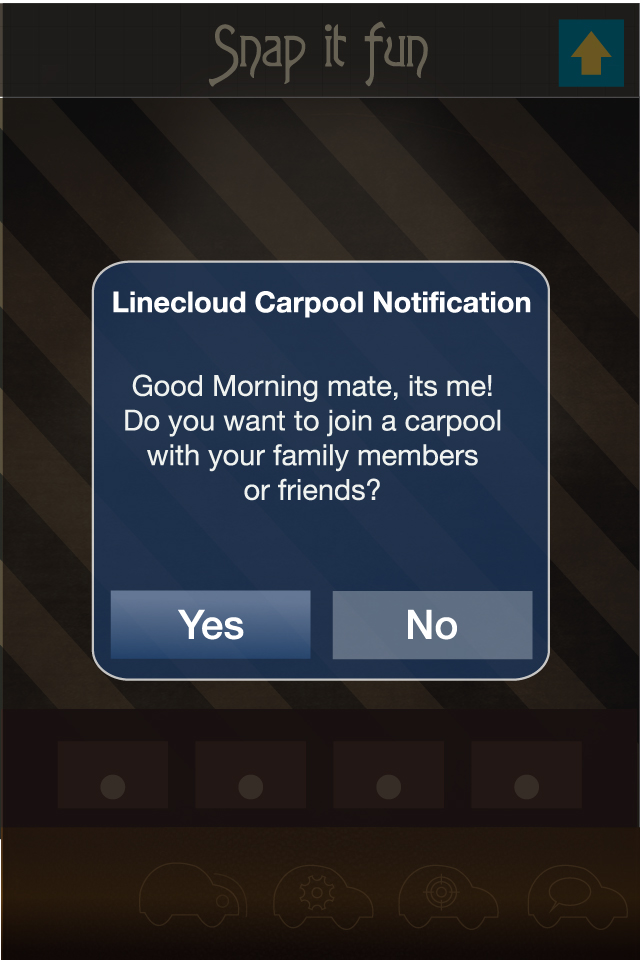Tap the up arrow icon beside Snap it fun
Image resolution: width=640 pixels, height=960 pixels.
click(x=590, y=53)
